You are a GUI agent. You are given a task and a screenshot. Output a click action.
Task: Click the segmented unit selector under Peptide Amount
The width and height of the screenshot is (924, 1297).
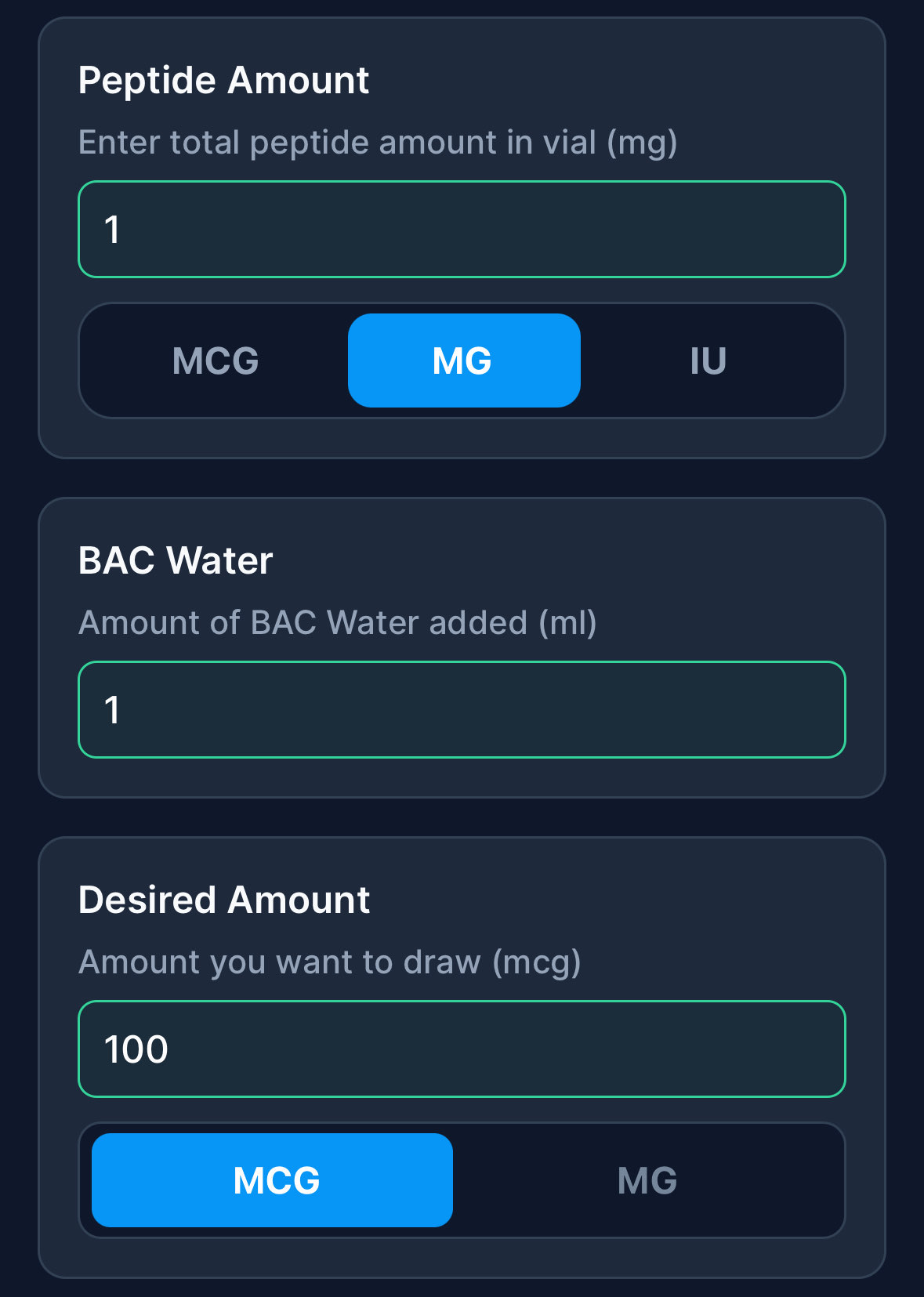(x=462, y=360)
